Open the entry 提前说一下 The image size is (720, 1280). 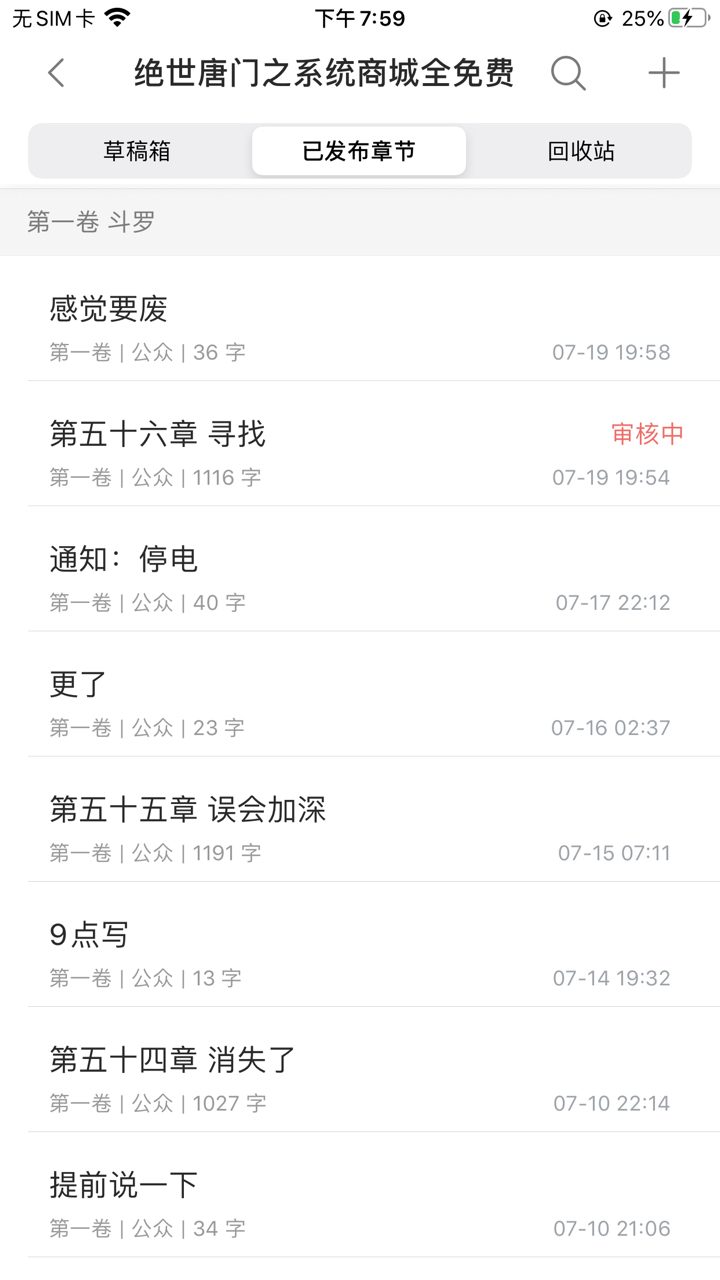click(x=360, y=1194)
